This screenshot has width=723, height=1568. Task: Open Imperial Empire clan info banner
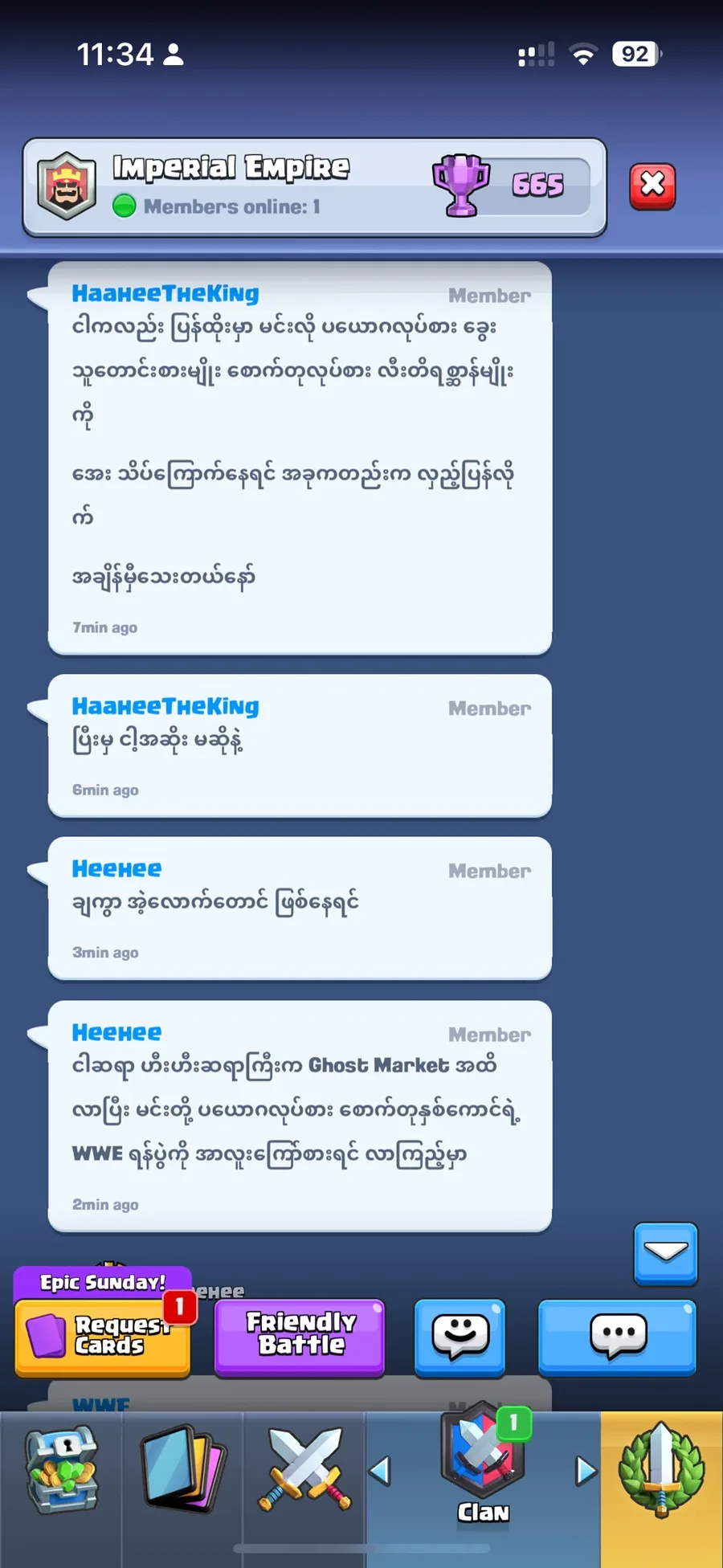[x=313, y=187]
